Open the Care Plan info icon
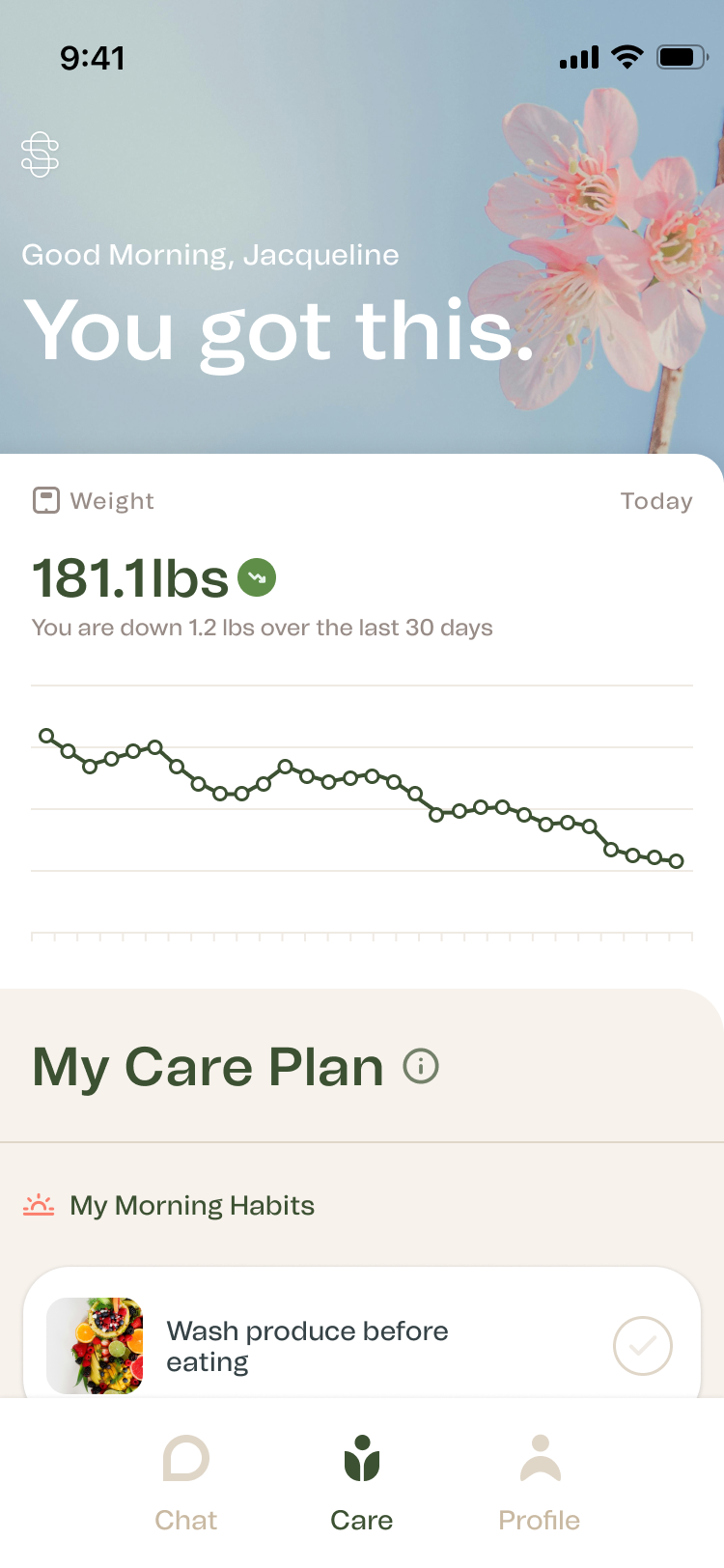 [x=421, y=1066]
